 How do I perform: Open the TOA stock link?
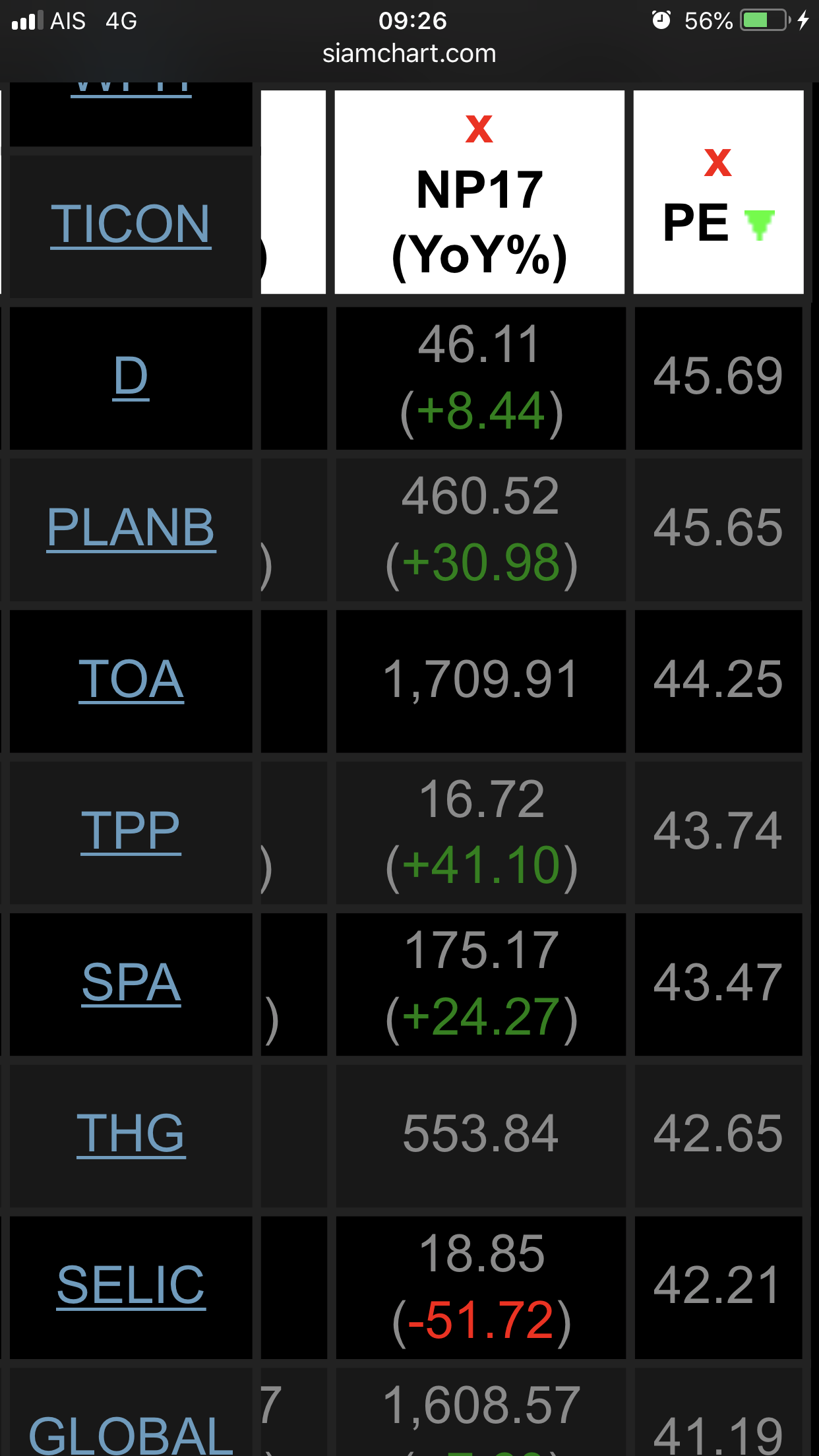click(131, 679)
